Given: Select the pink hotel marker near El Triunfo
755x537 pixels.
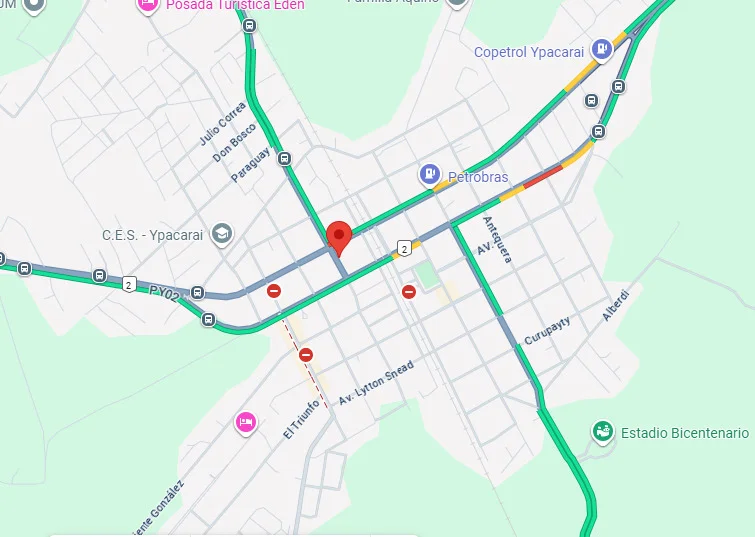Looking at the screenshot, I should [x=245, y=423].
